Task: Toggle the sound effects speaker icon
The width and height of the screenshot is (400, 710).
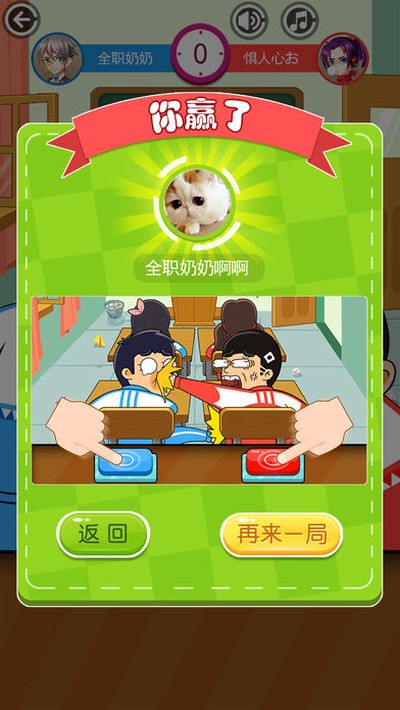Action: (249, 20)
